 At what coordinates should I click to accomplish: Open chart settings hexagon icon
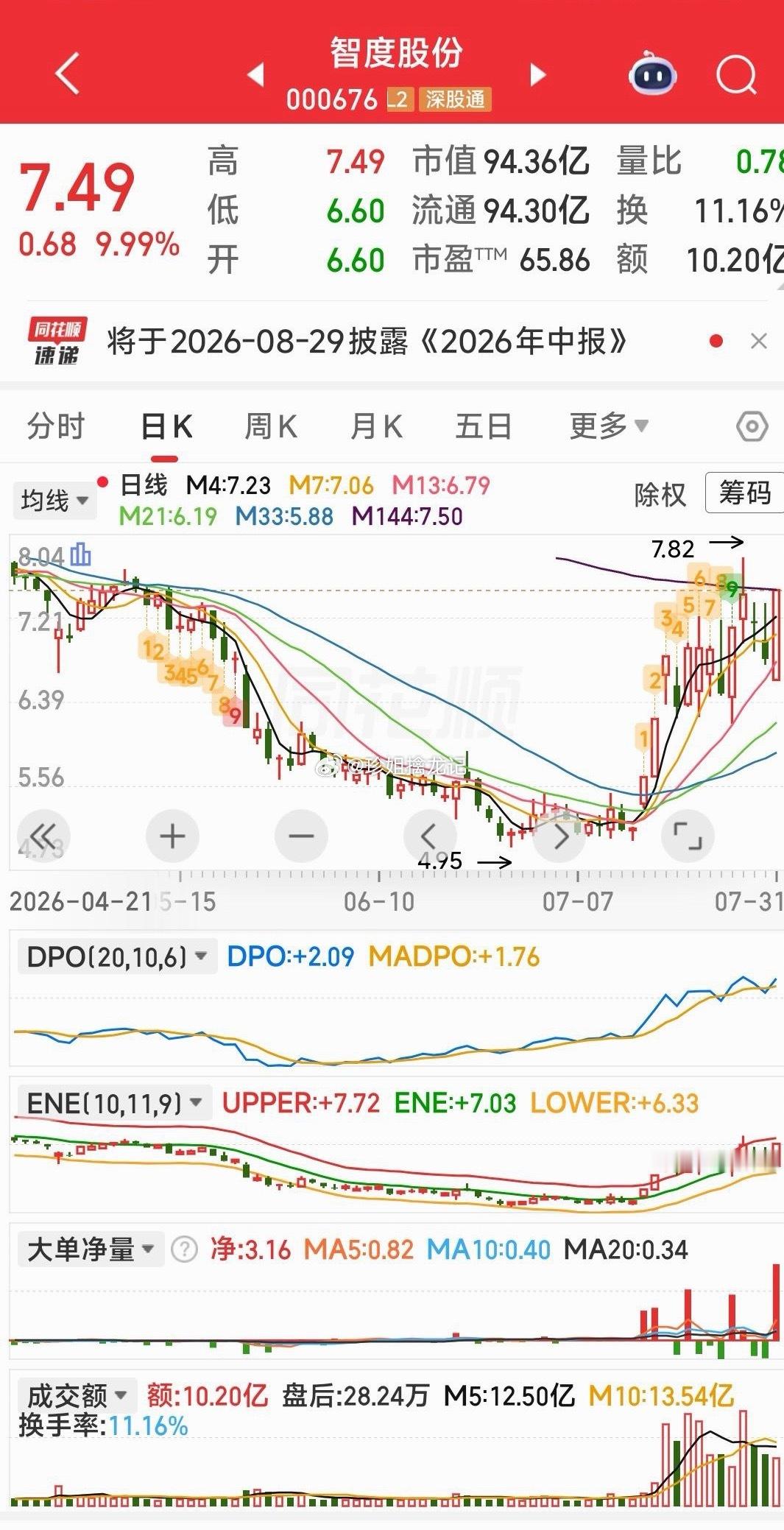point(752,426)
